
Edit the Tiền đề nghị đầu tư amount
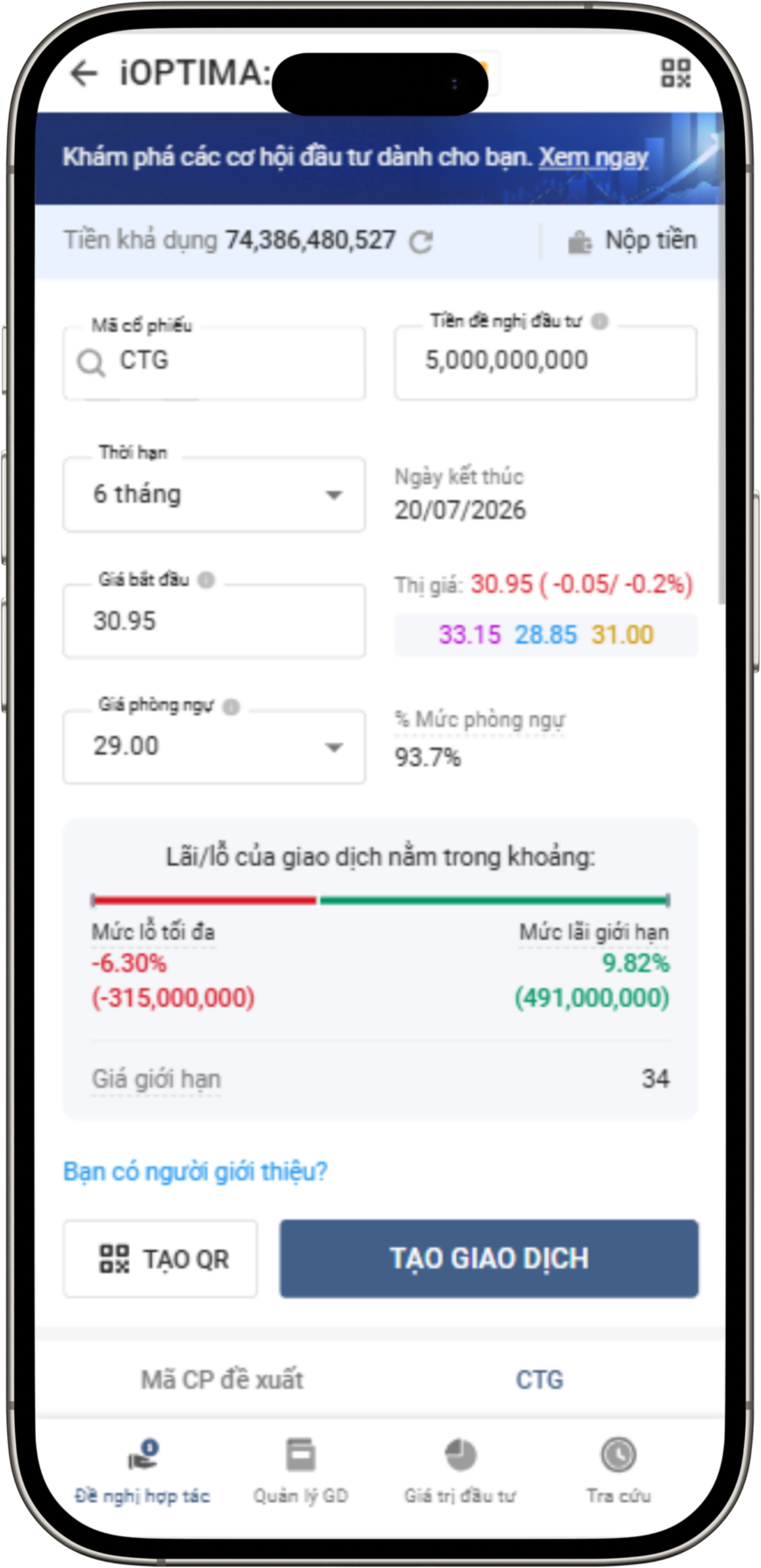545,361
